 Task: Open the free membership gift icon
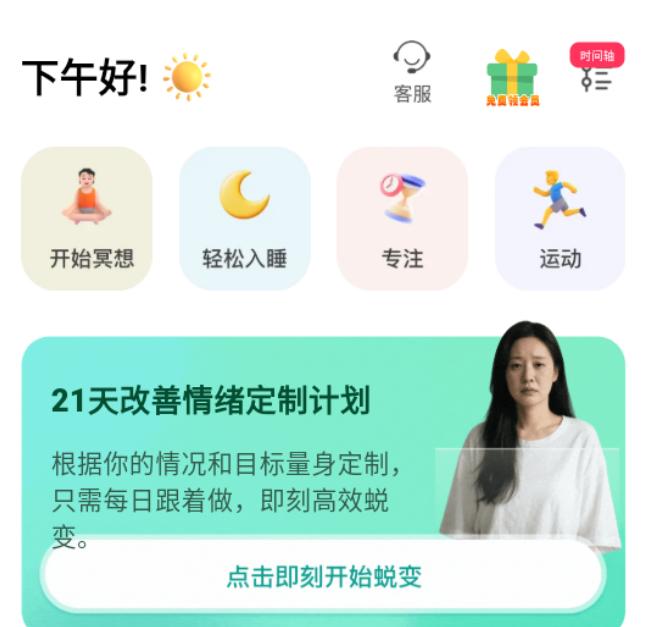tap(512, 78)
